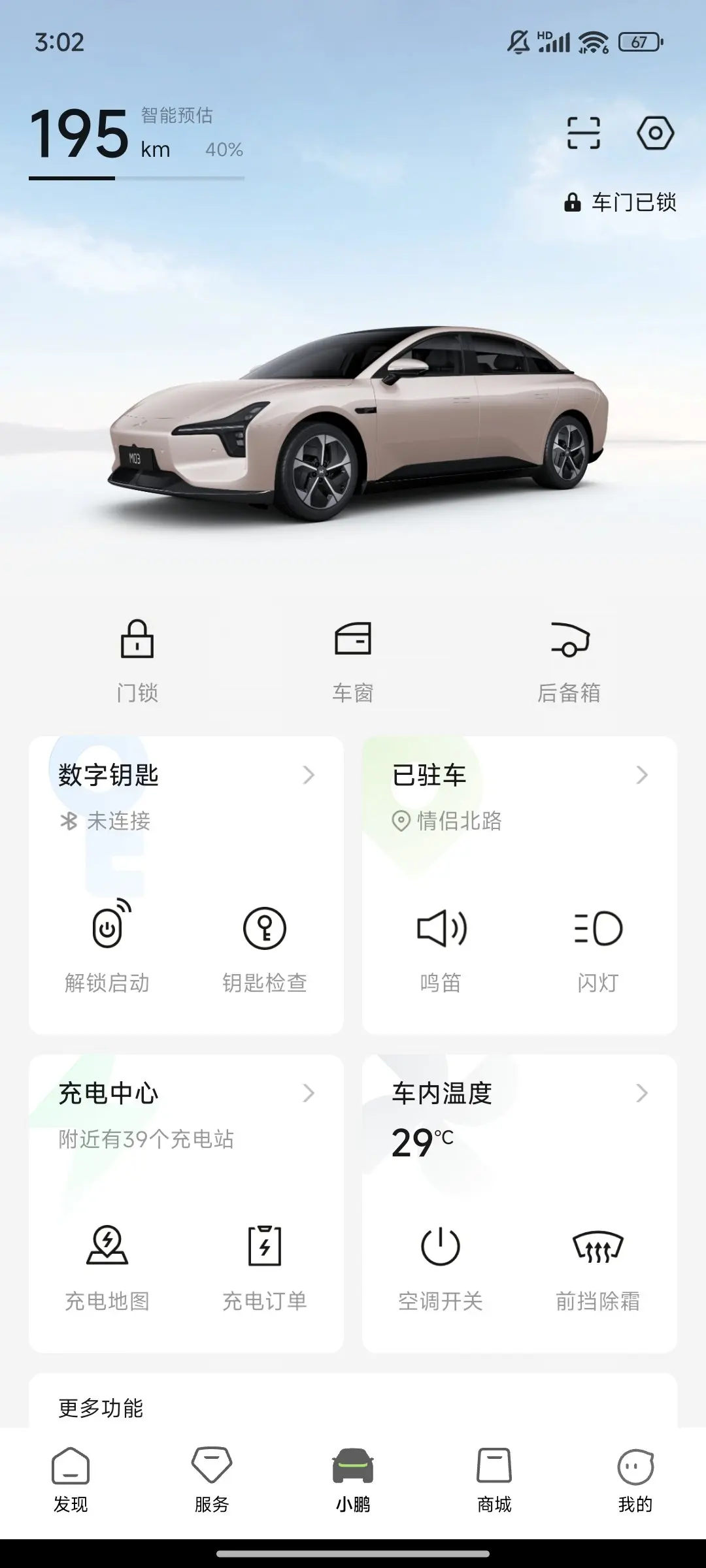Screen dimensions: 706x1568
Task: Open 充电地图 charging map
Action: [108, 1266]
